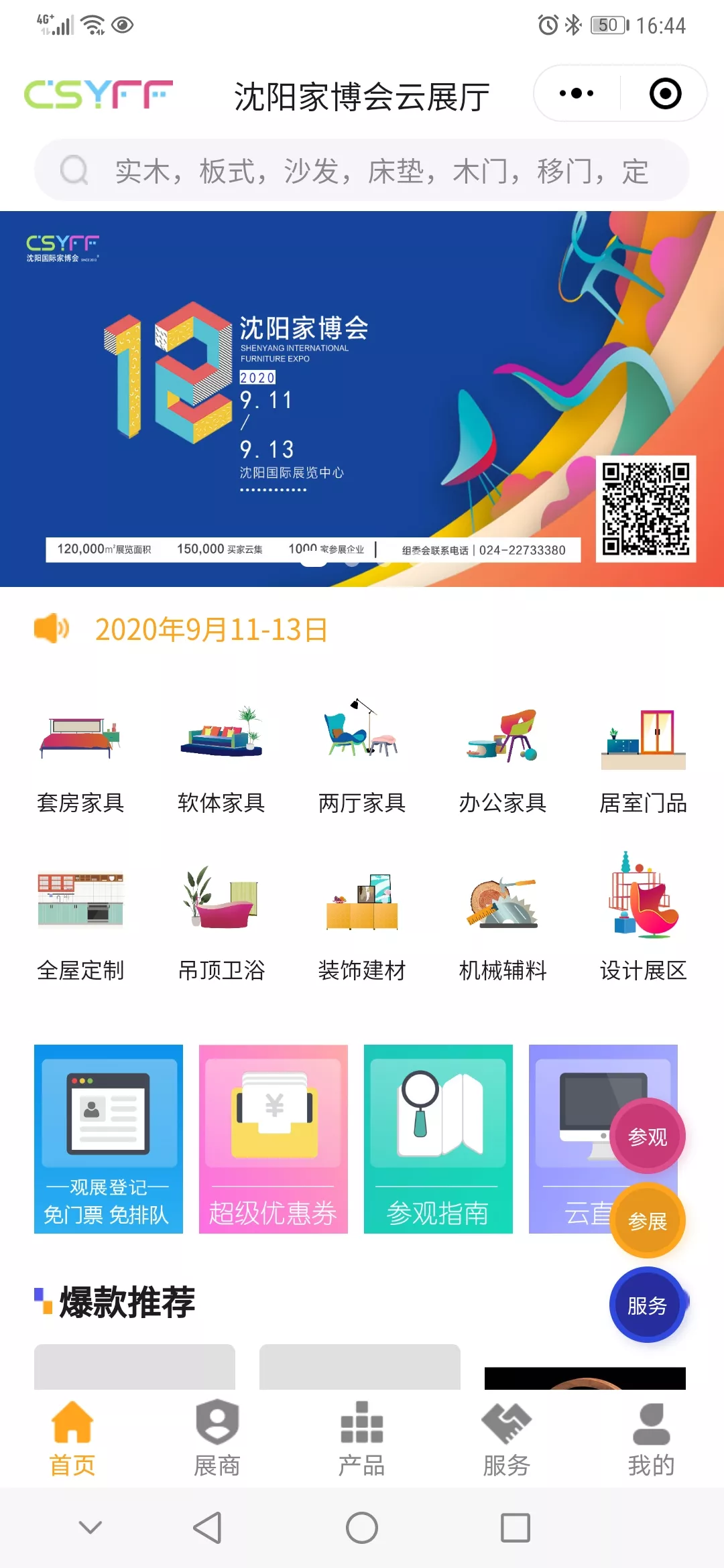Open 观展登记 free ticket registration card
Image resolution: width=724 pixels, height=1568 pixels.
pos(109,1139)
